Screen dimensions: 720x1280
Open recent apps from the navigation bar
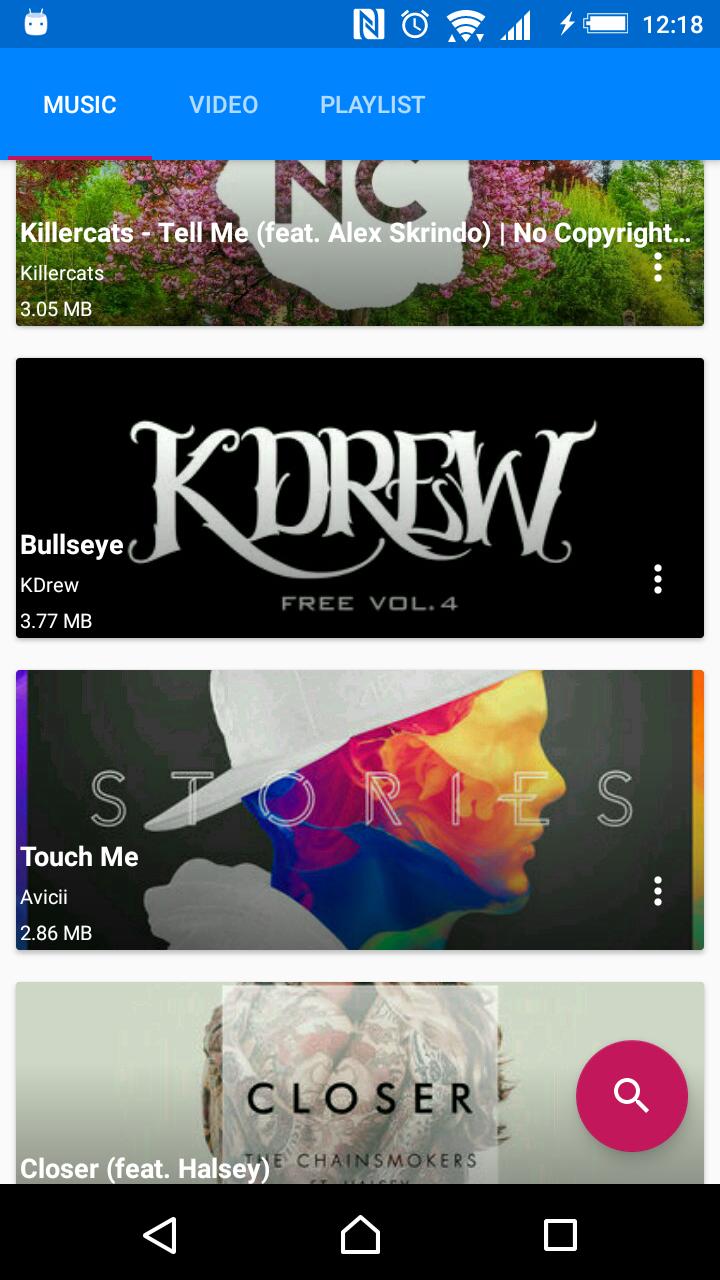(560, 1235)
